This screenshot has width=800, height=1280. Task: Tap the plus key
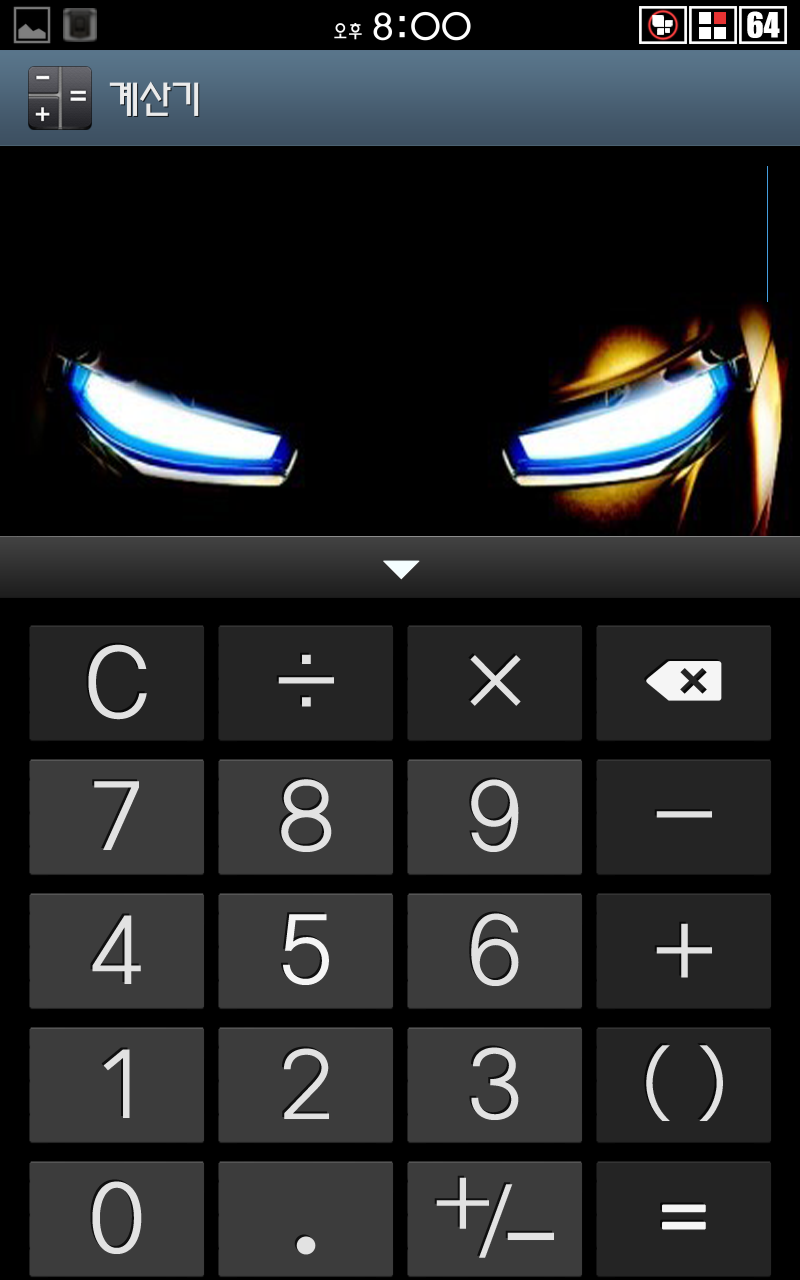point(683,951)
